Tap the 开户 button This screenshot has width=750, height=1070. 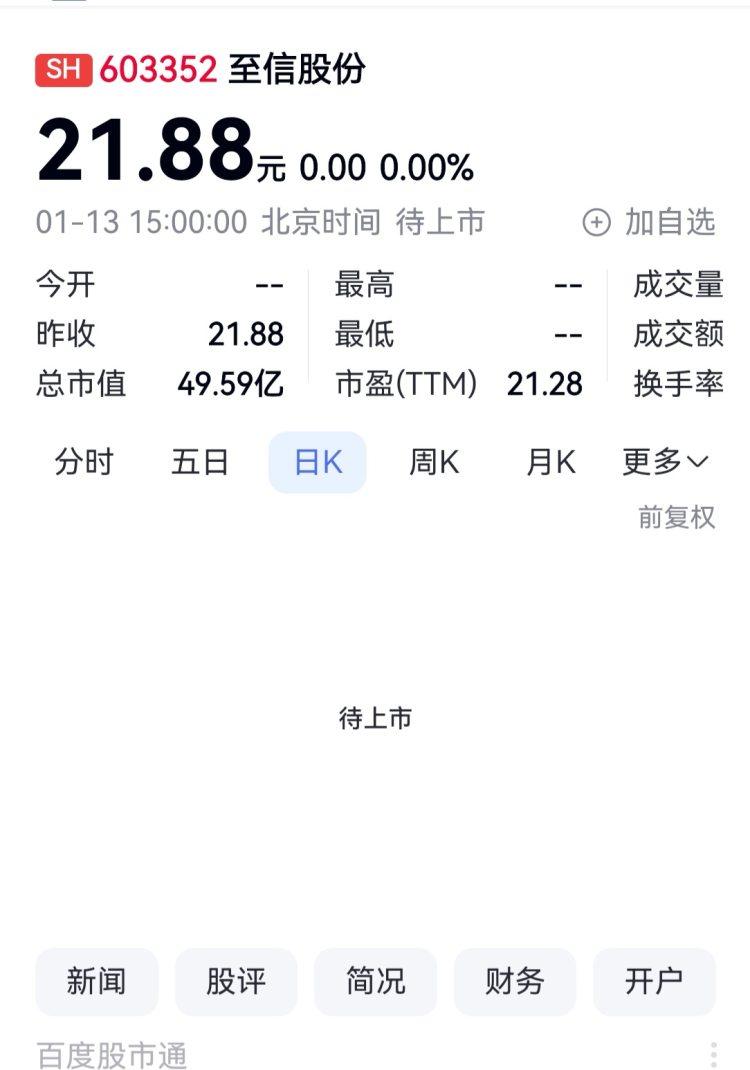(x=654, y=982)
